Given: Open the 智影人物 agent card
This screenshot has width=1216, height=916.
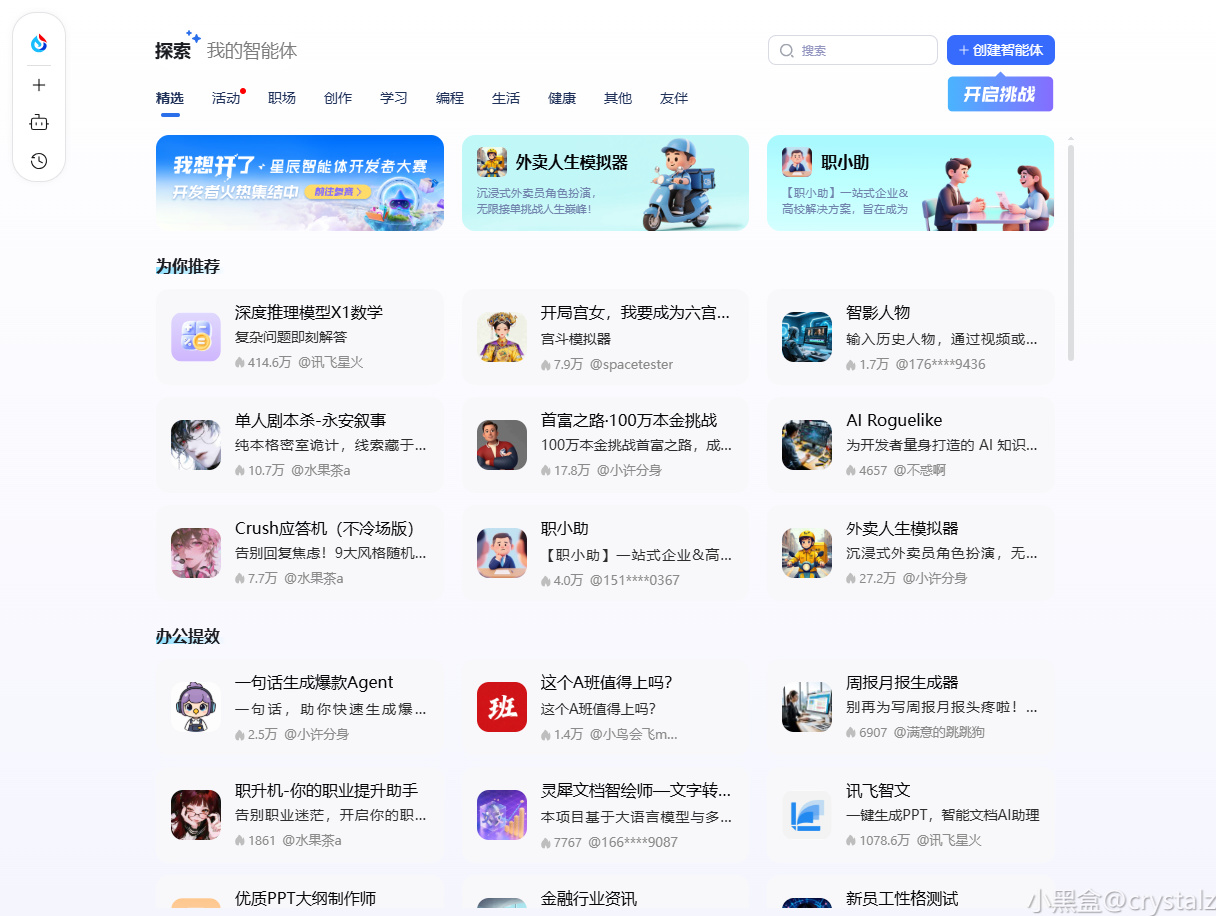Looking at the screenshot, I should [x=910, y=337].
